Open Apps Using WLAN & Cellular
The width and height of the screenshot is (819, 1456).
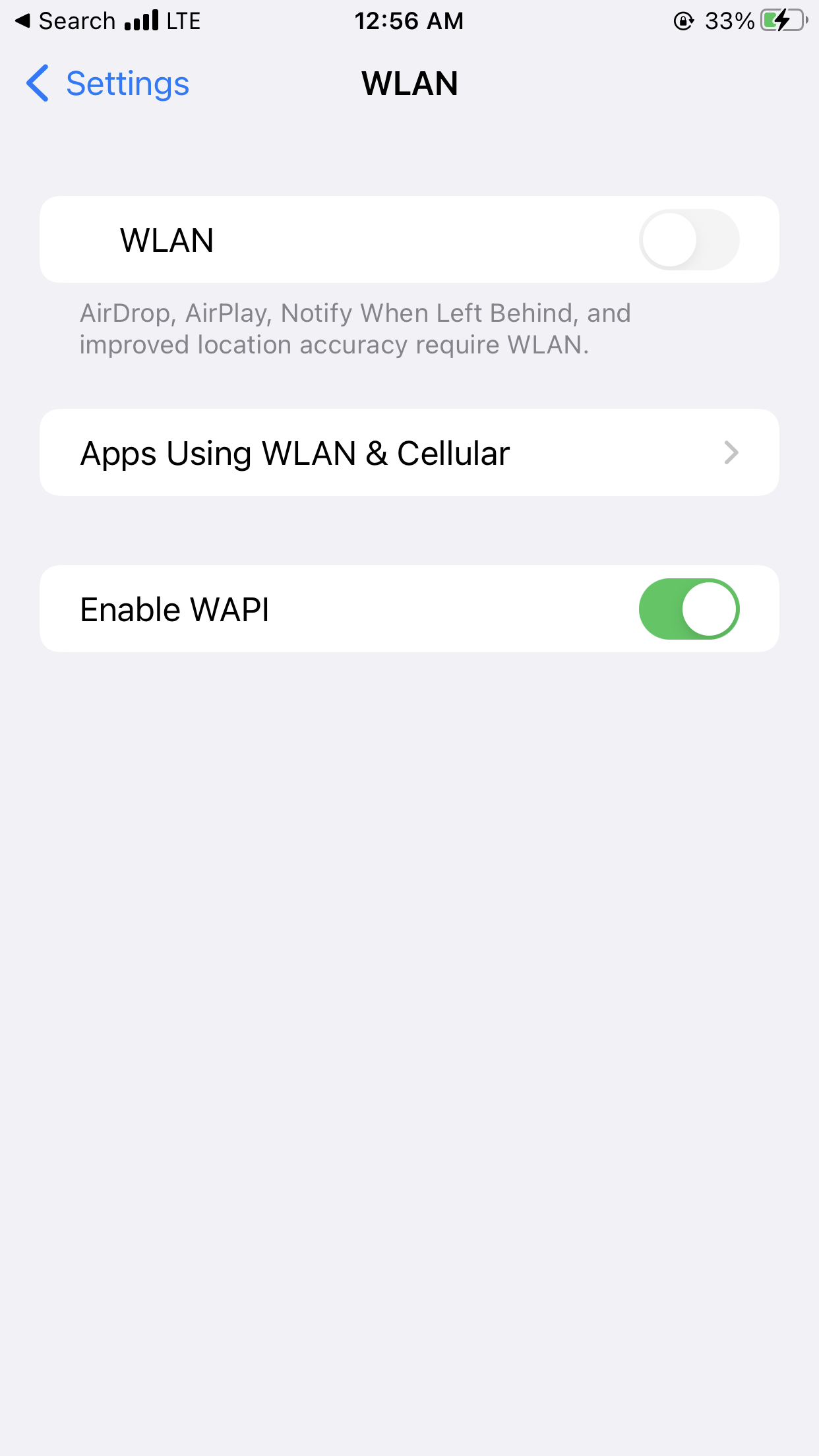point(409,453)
